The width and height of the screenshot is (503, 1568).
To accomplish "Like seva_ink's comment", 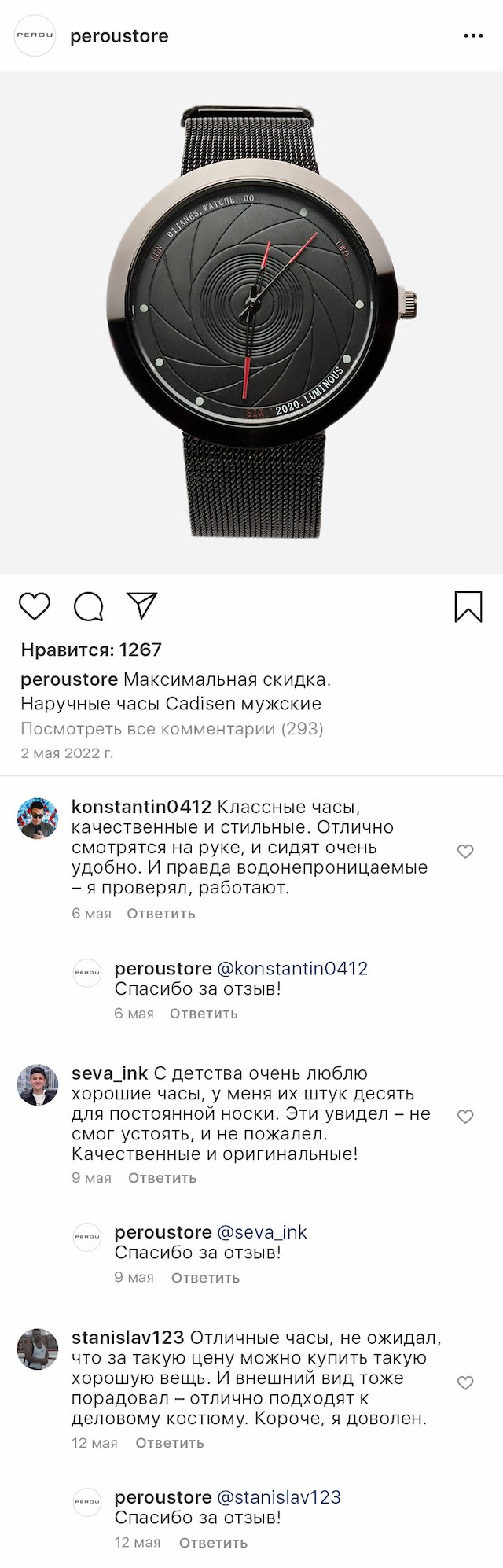I will coord(465,1116).
